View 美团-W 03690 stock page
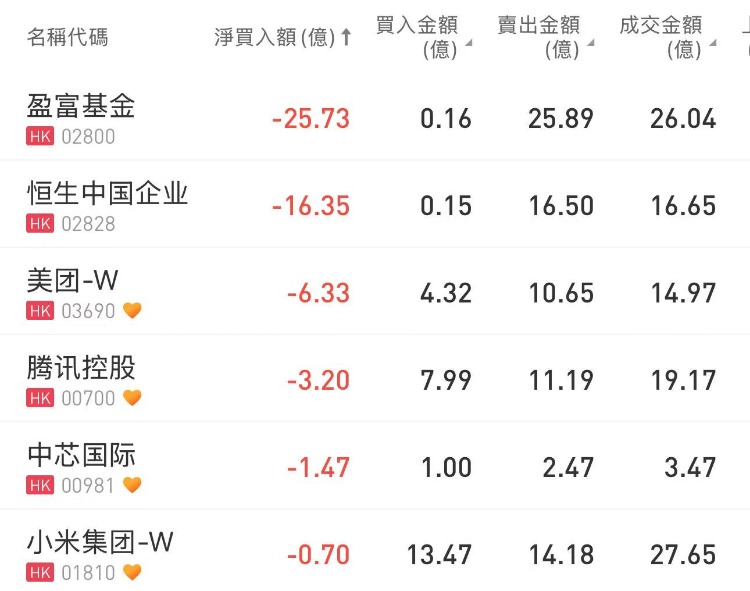 pyautogui.click(x=73, y=293)
